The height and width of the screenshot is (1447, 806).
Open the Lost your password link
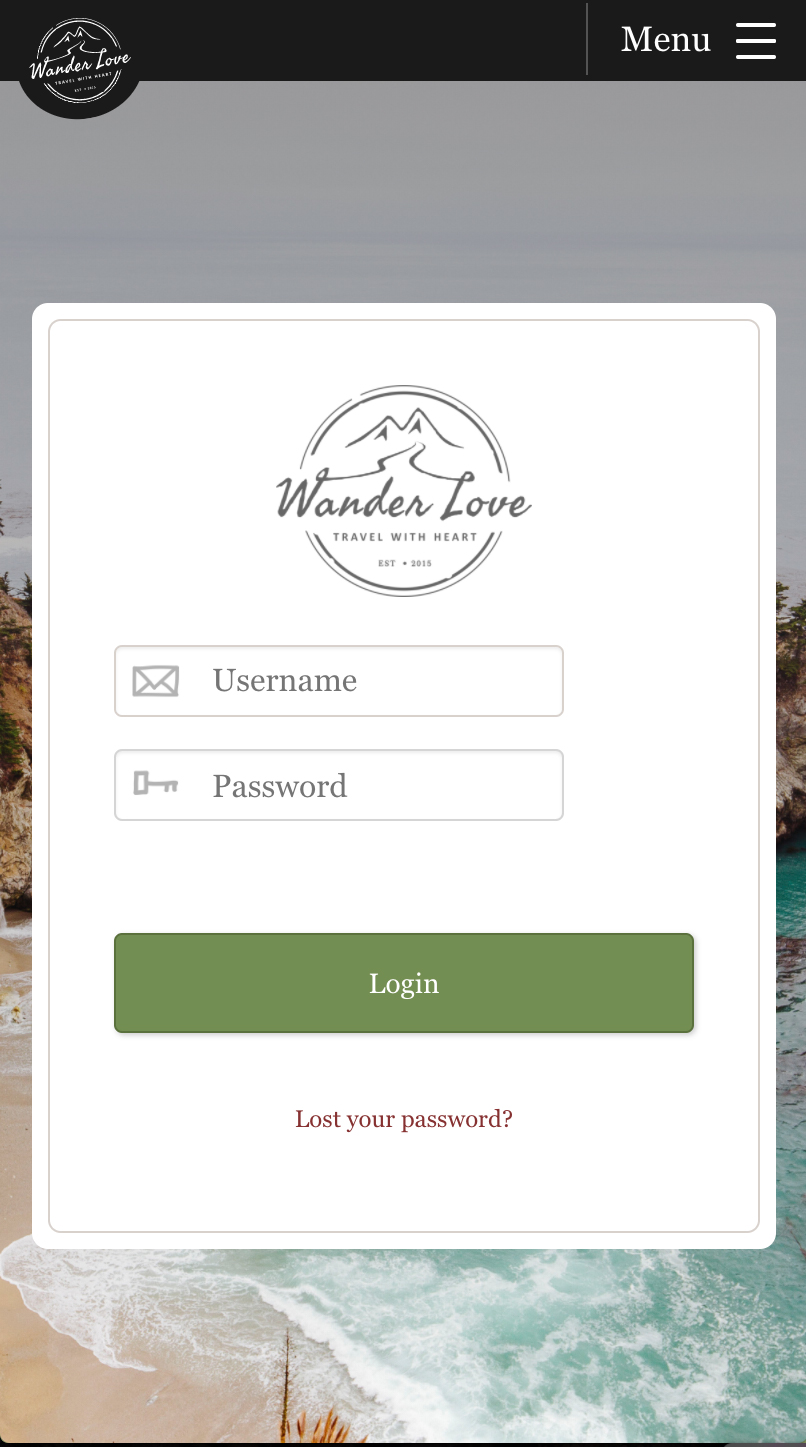(x=403, y=1119)
